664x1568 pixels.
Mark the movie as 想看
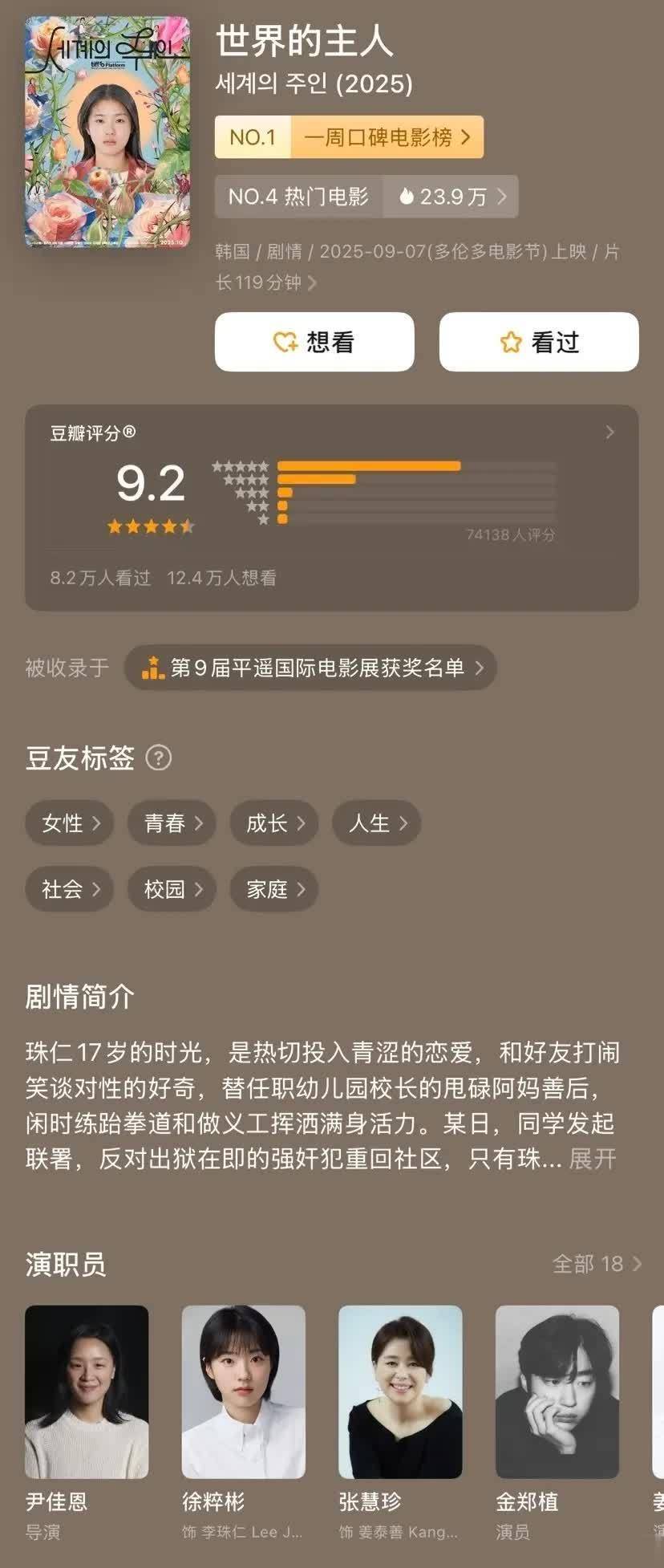point(314,342)
